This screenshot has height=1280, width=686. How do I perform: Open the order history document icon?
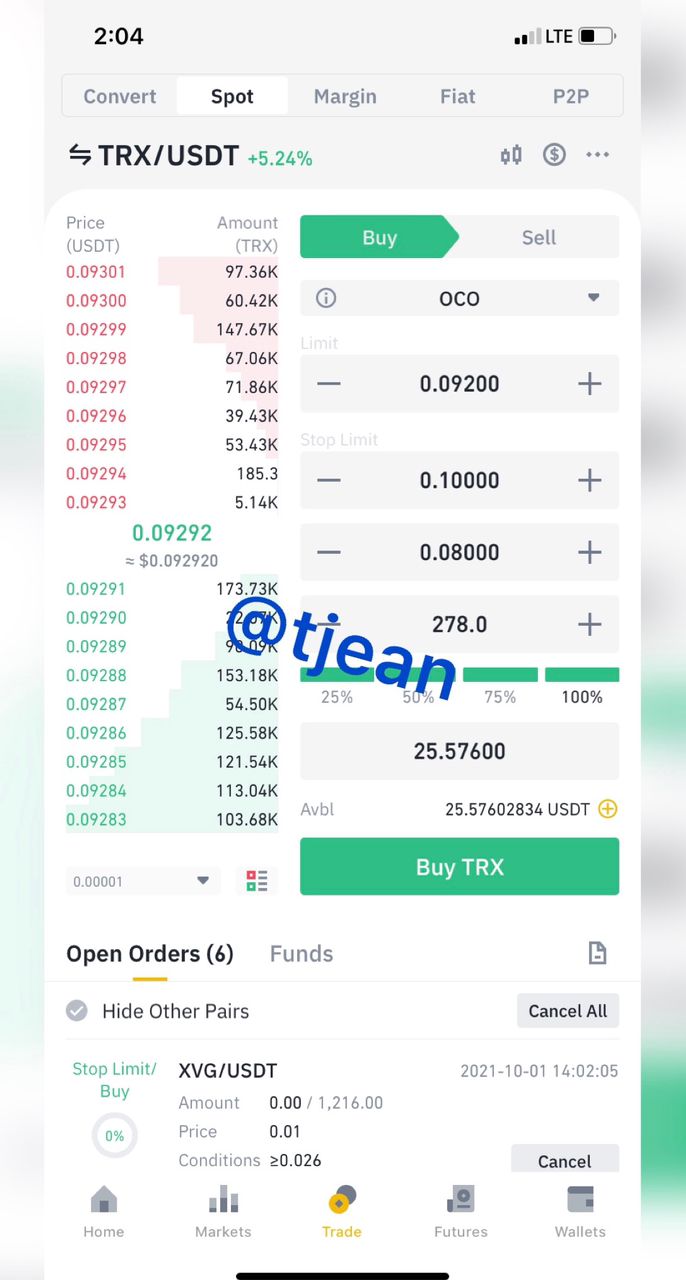597,954
